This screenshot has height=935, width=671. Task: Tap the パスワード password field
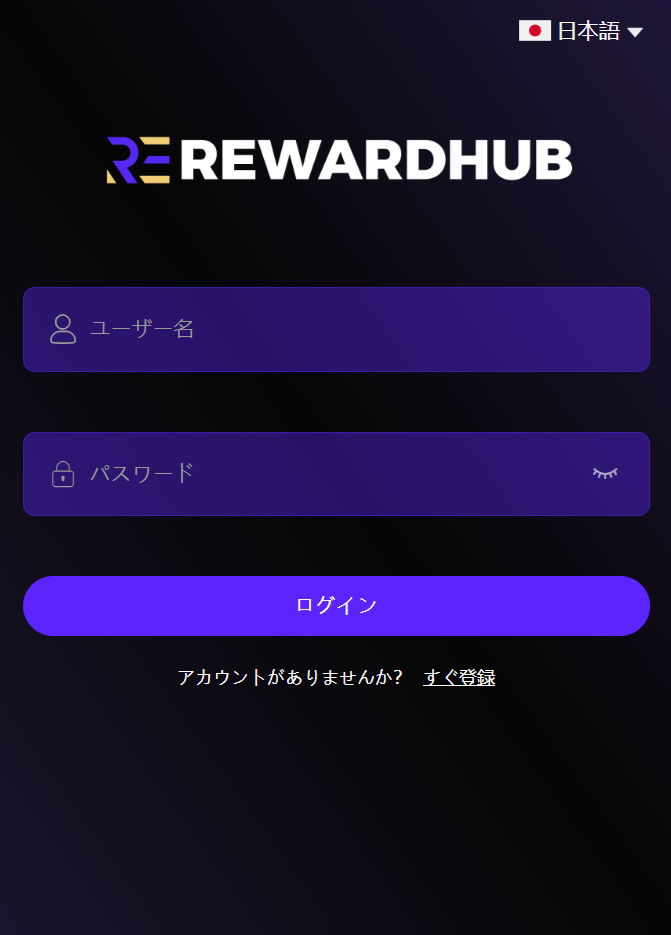(x=320, y=474)
